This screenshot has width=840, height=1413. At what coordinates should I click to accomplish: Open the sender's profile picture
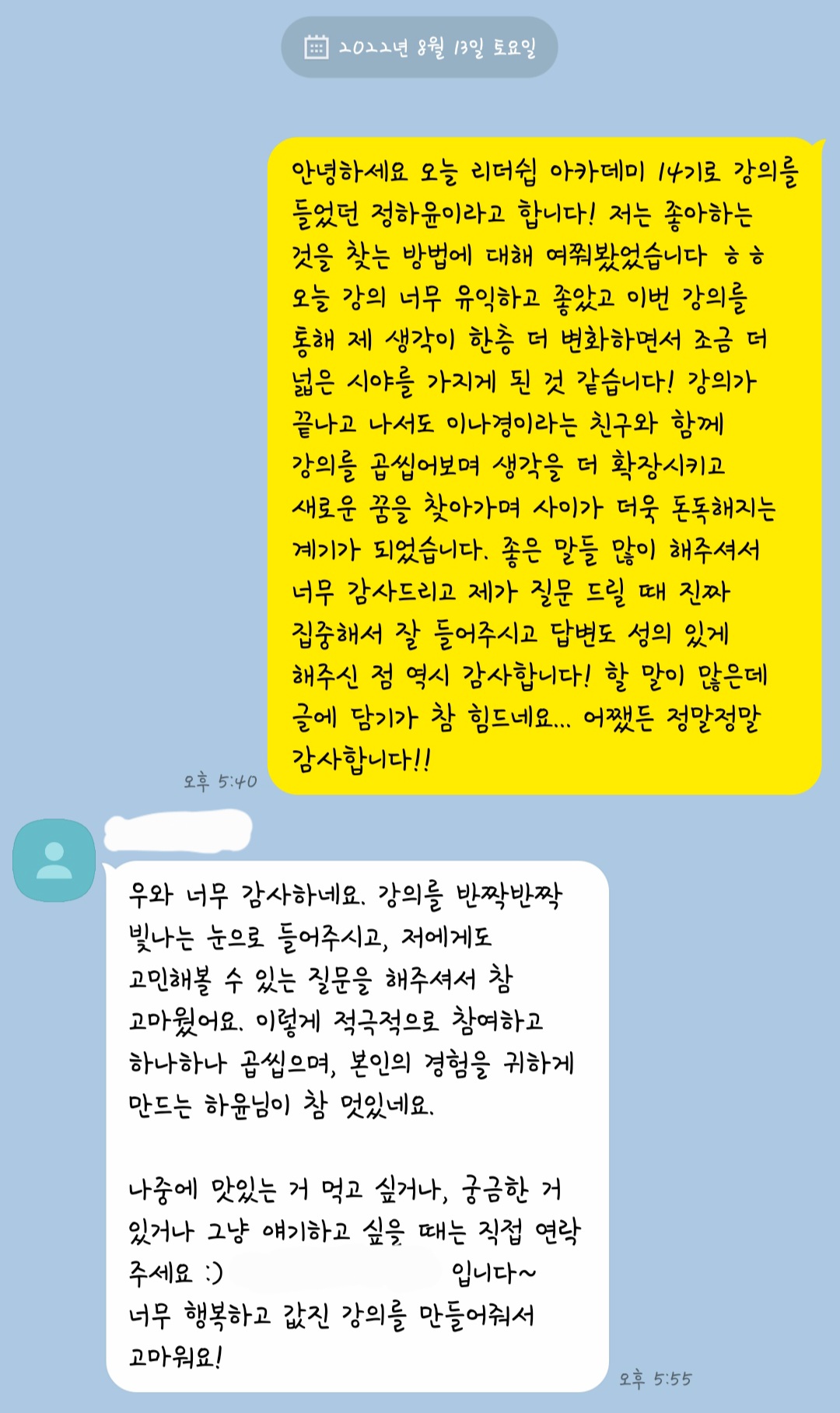point(54,860)
